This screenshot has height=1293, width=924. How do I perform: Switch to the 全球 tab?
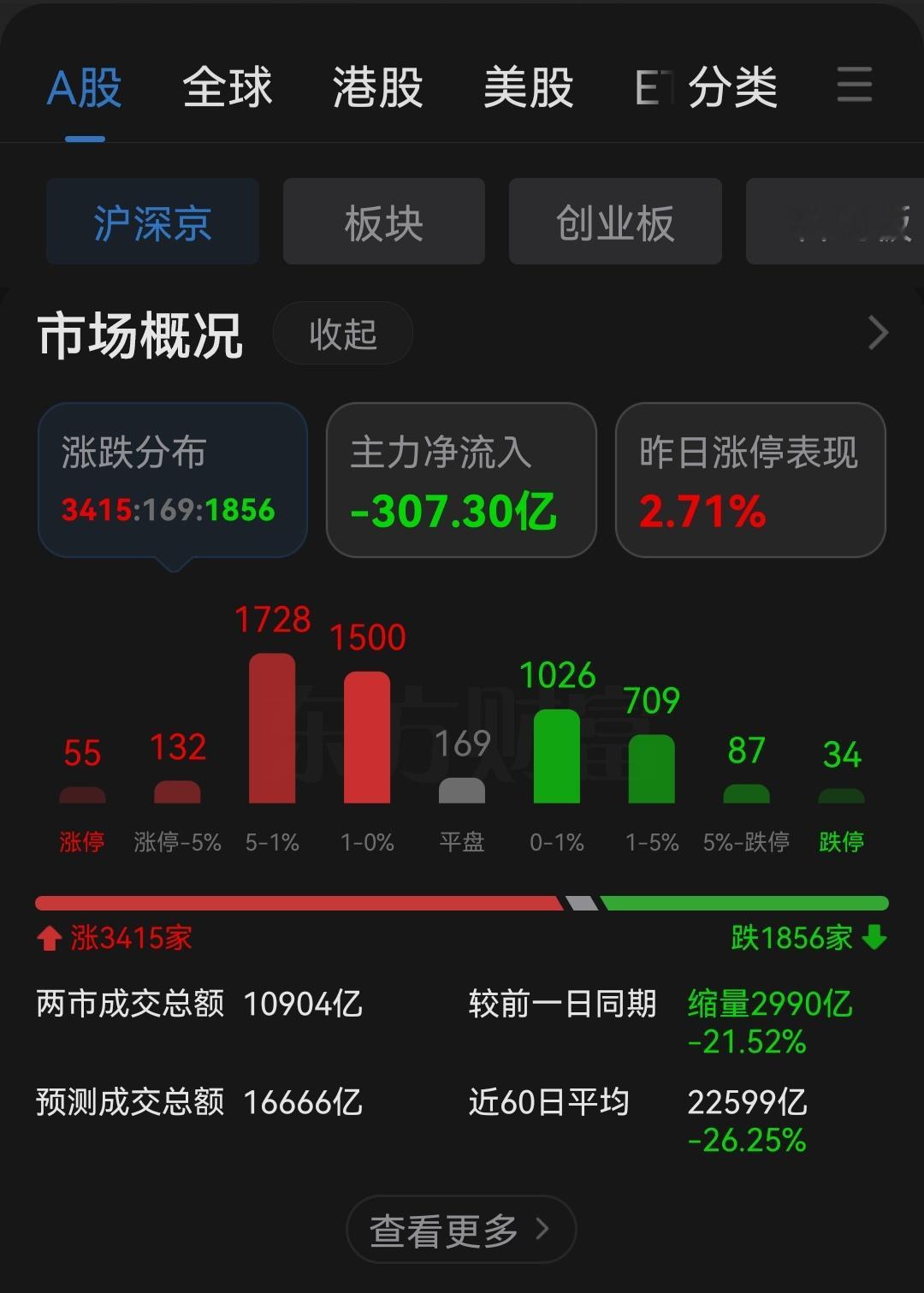228,86
